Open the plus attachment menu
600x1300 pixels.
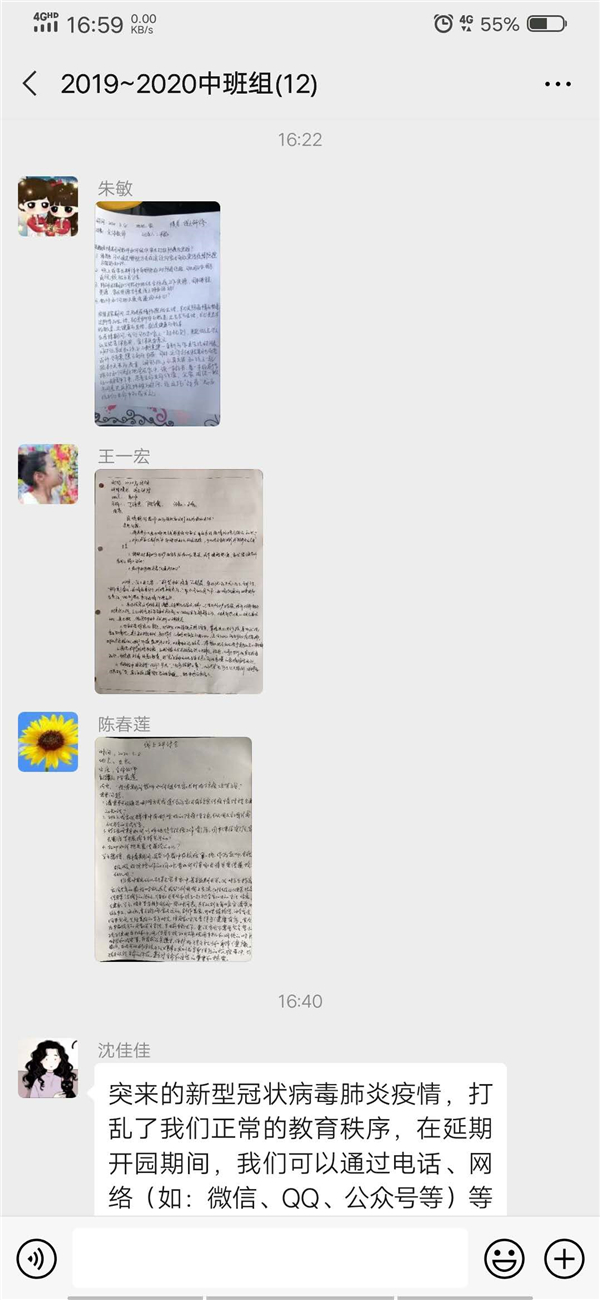[563, 1258]
